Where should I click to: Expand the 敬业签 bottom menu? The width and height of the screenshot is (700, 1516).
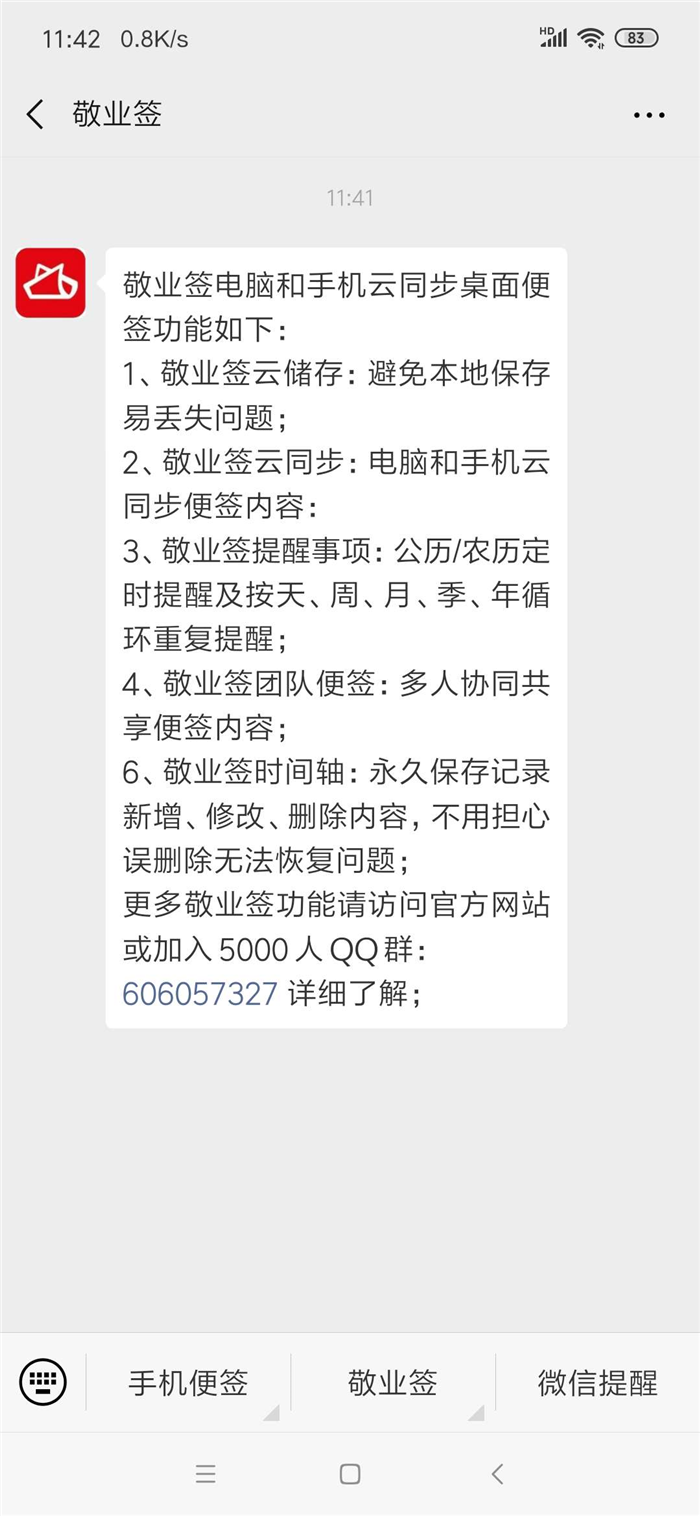[x=393, y=1383]
